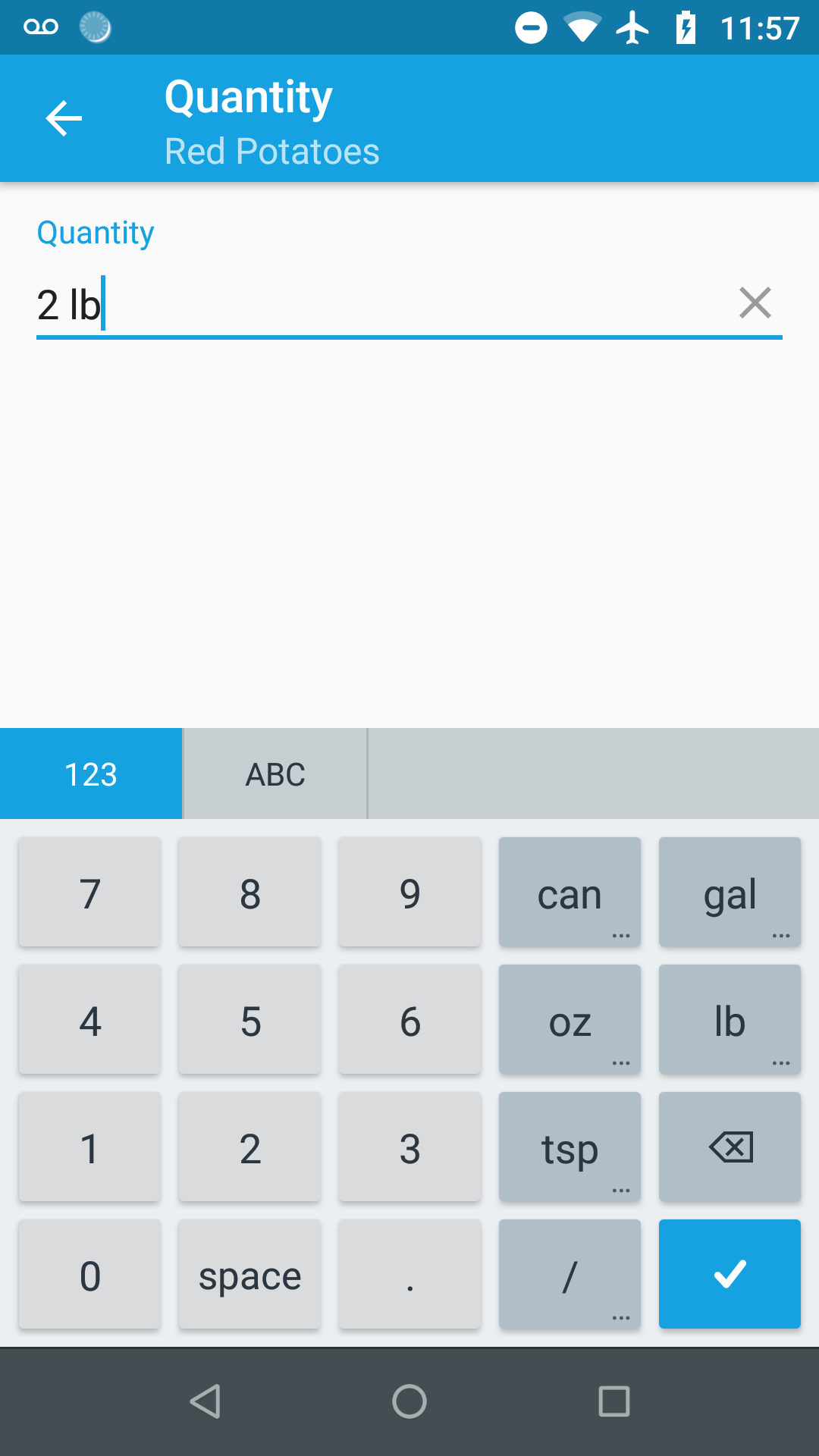
Task: Tap the tsp unit key
Action: tap(570, 1147)
